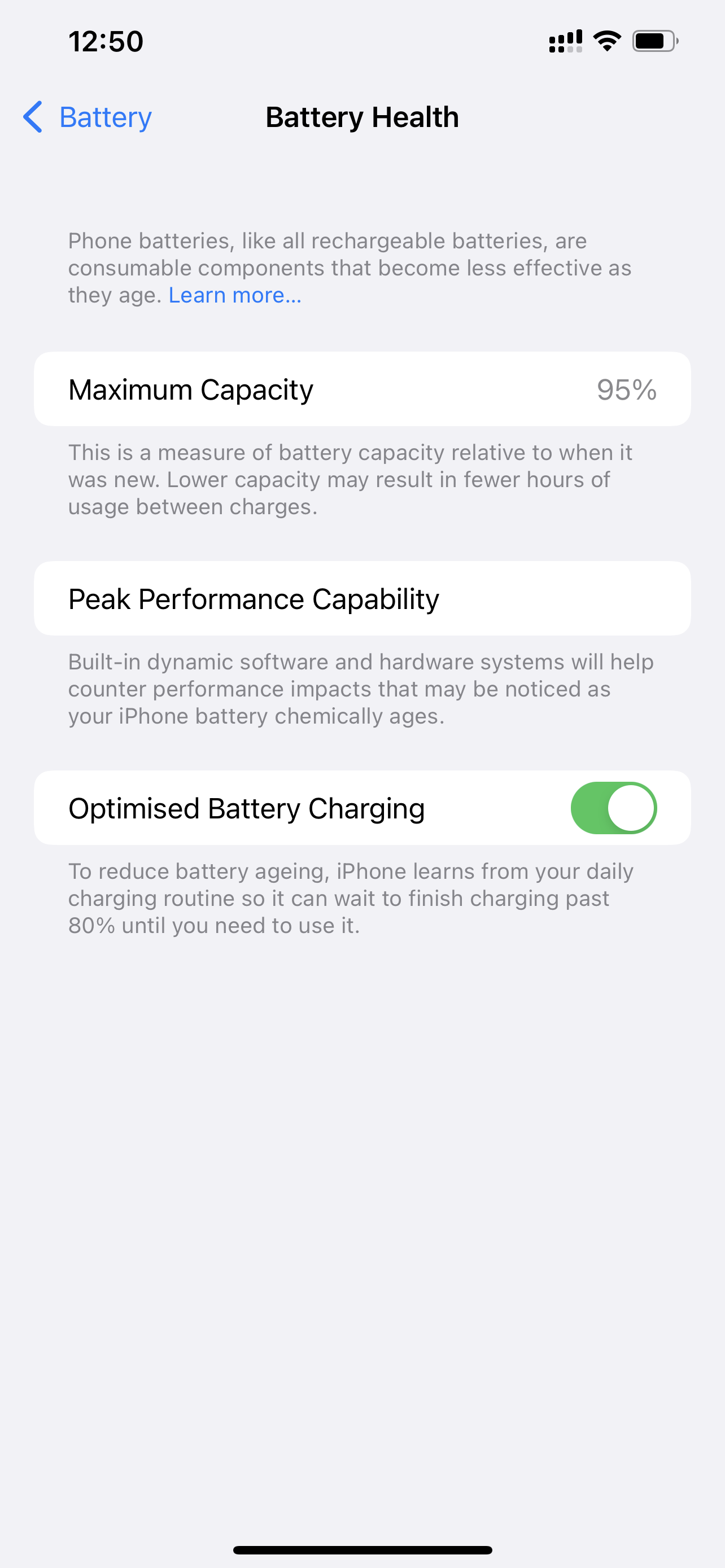Tap the cellular signal strength icon
Screen dimensions: 725x1568
coord(566,38)
